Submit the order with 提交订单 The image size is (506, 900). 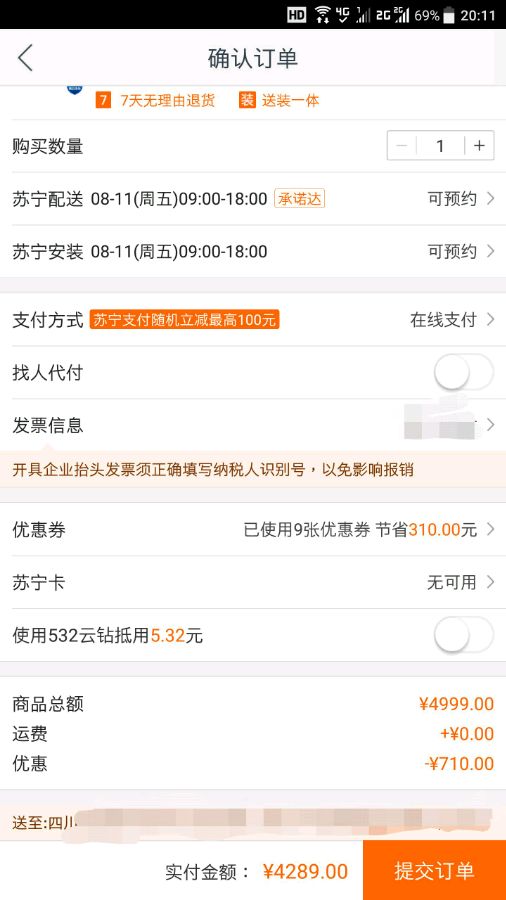coord(434,871)
